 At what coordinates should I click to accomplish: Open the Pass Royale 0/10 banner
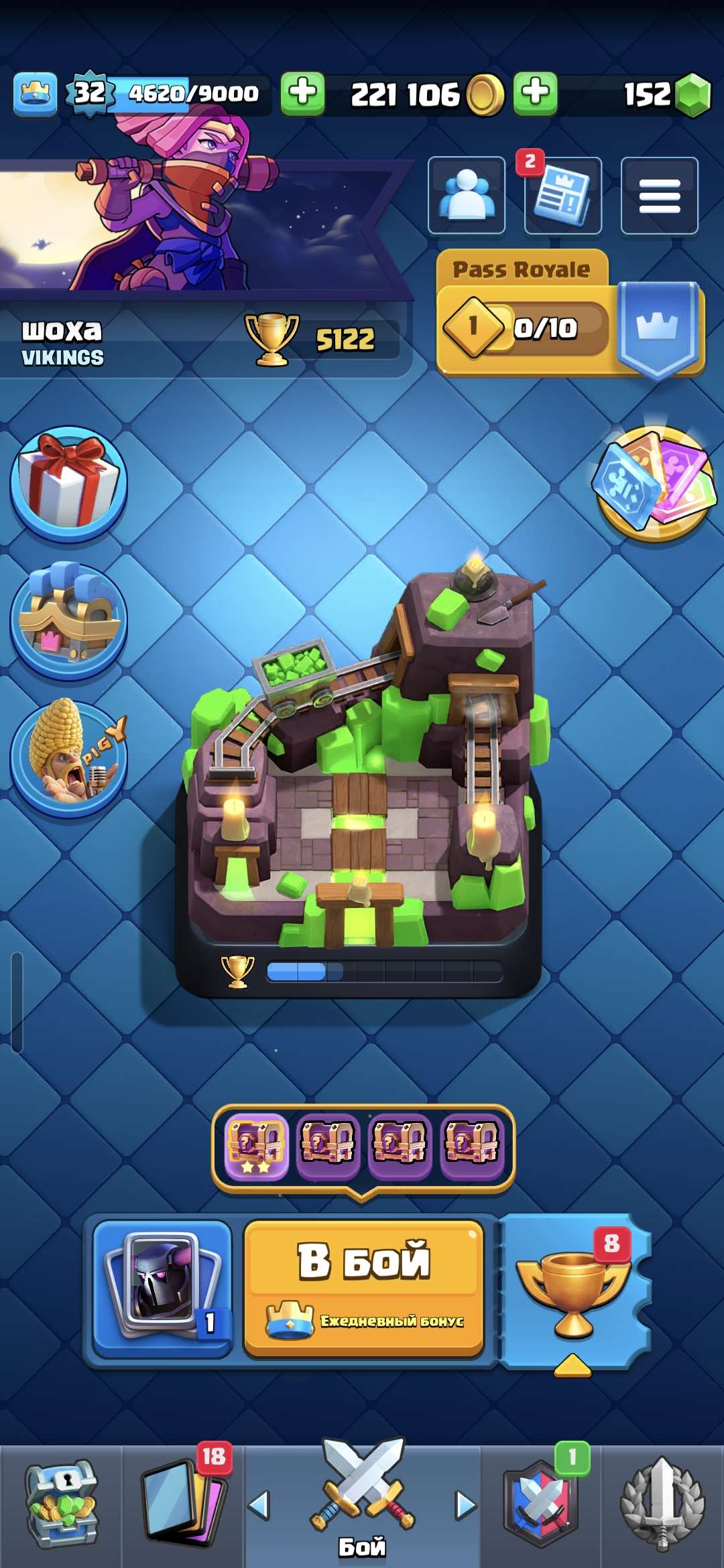pyautogui.click(x=530, y=315)
